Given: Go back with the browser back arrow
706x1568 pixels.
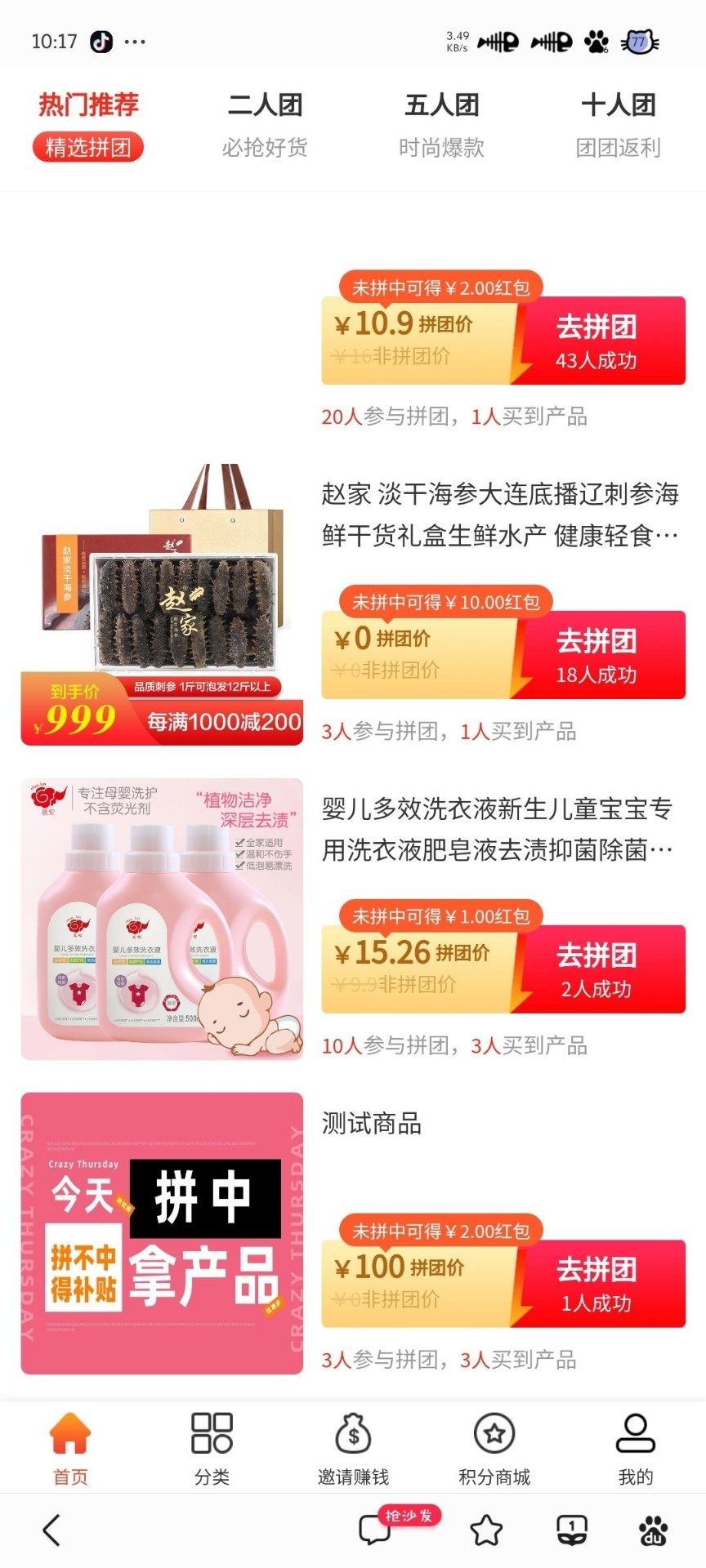Looking at the screenshot, I should tap(51, 1530).
